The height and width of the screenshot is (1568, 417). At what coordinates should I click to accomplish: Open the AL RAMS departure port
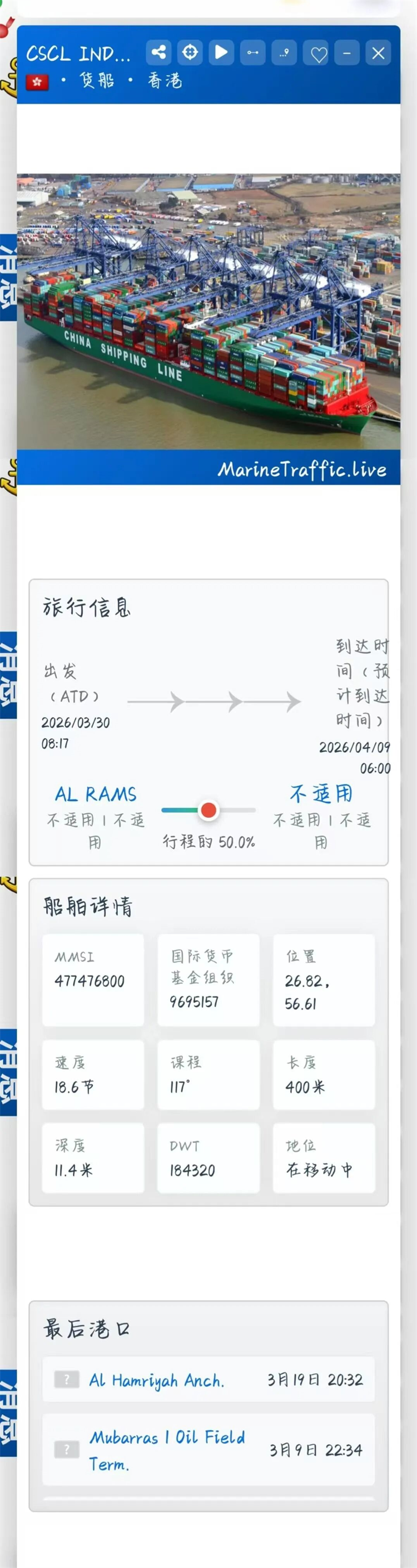(96, 794)
